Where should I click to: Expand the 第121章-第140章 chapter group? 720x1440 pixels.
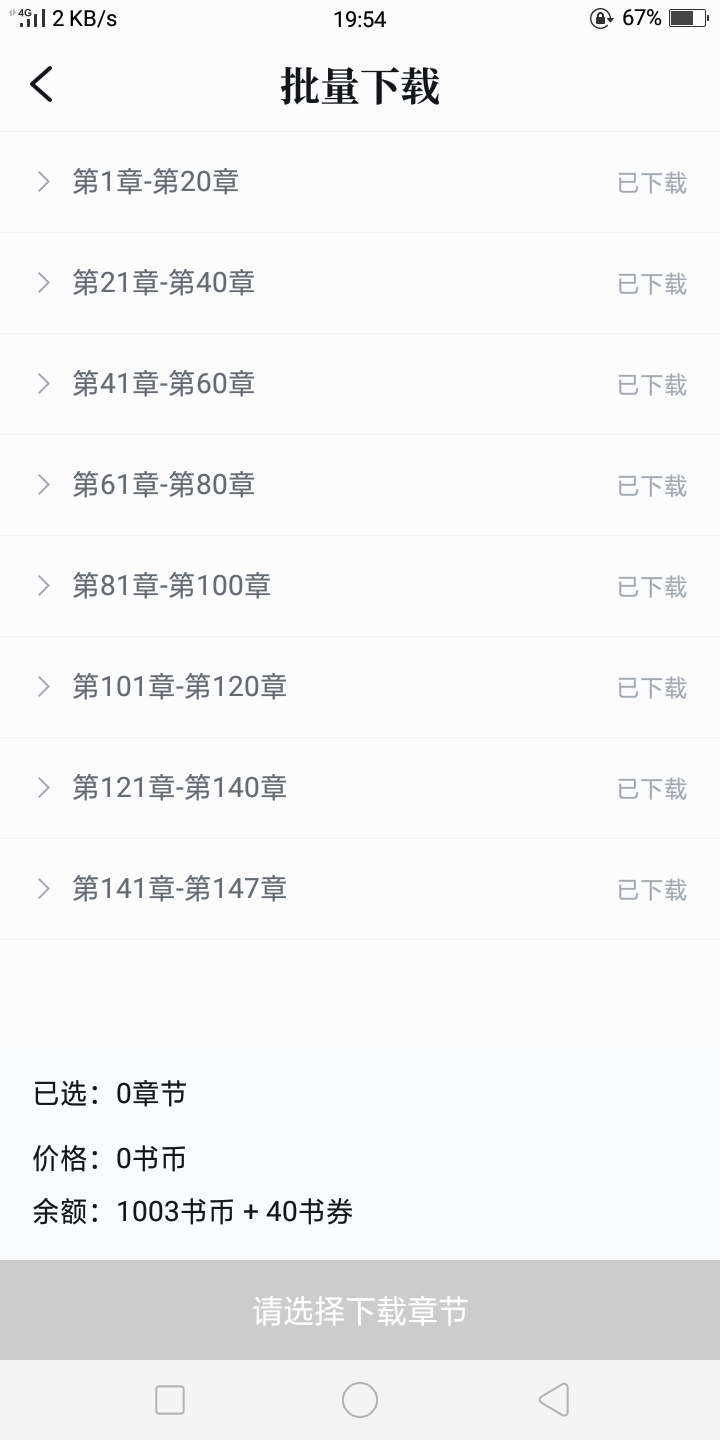(44, 788)
